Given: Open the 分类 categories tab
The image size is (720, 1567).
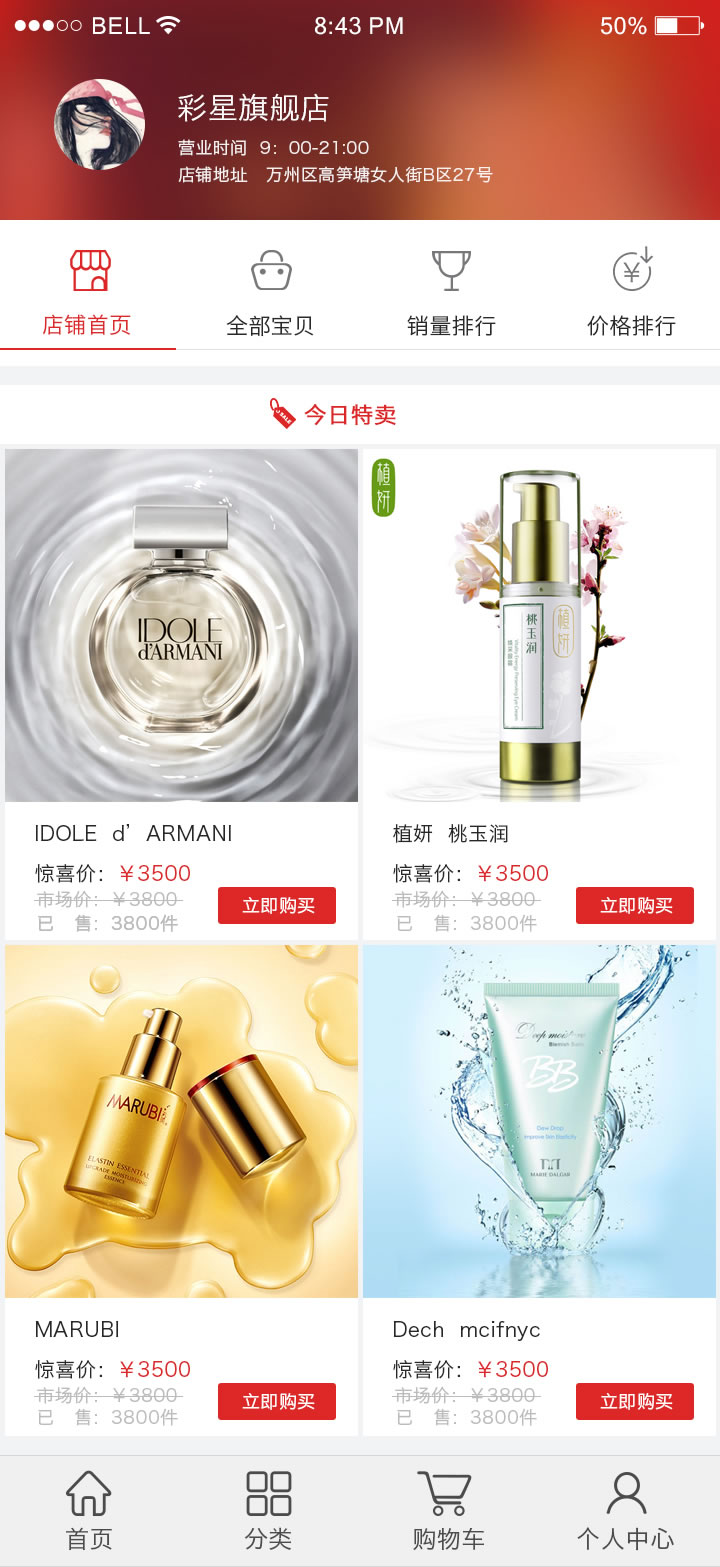Looking at the screenshot, I should coord(268,1510).
